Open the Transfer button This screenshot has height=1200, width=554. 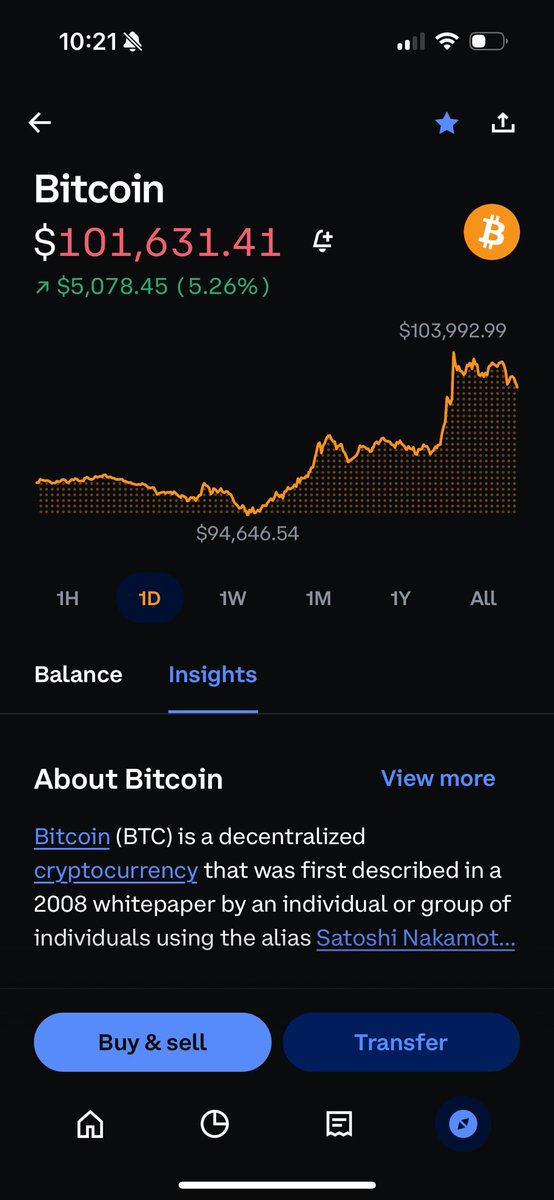(x=401, y=1042)
